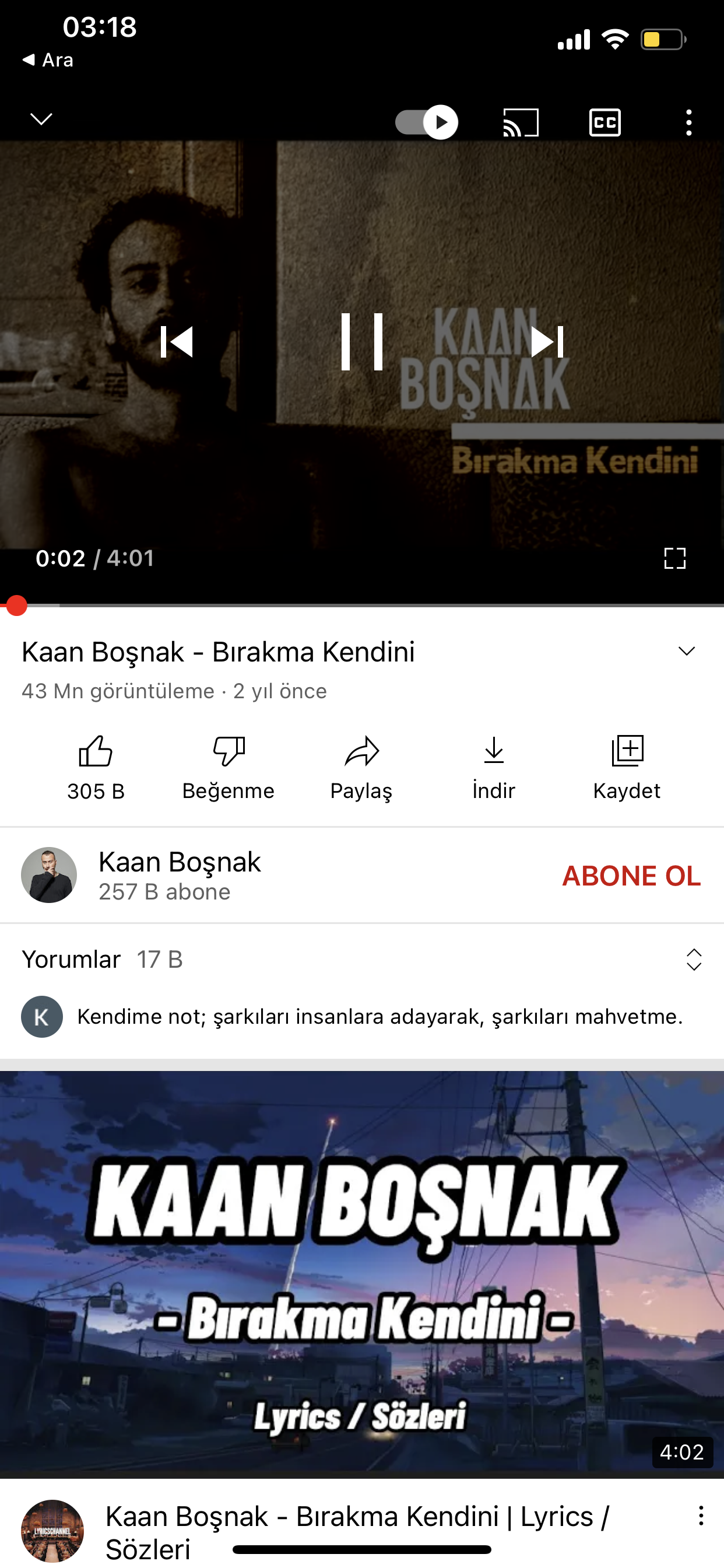Dislike the video with Beğenme

click(229, 766)
